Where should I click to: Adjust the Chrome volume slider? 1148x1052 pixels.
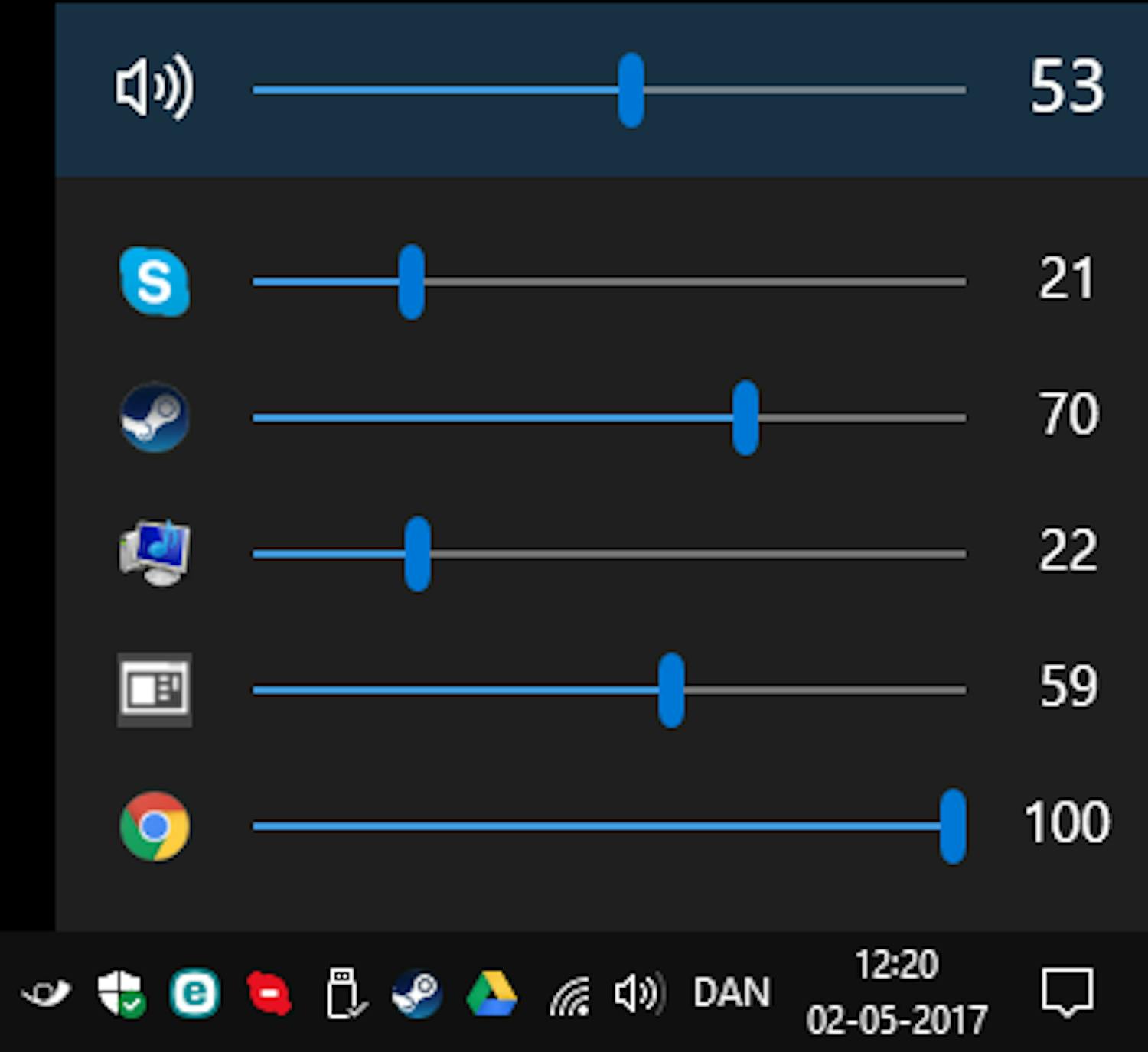(x=952, y=826)
